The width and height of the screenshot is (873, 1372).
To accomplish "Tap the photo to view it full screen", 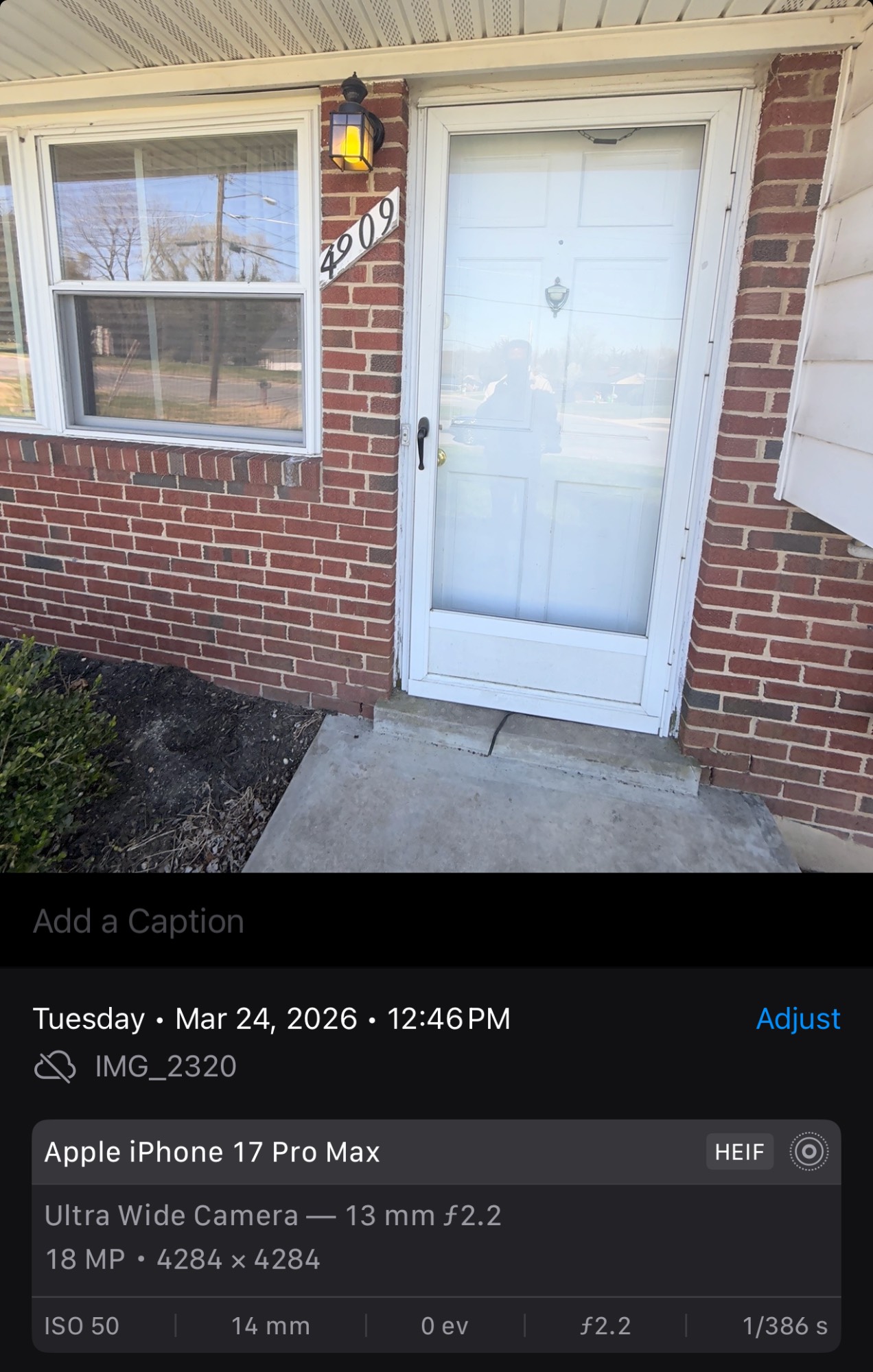I will pyautogui.click(x=436, y=436).
